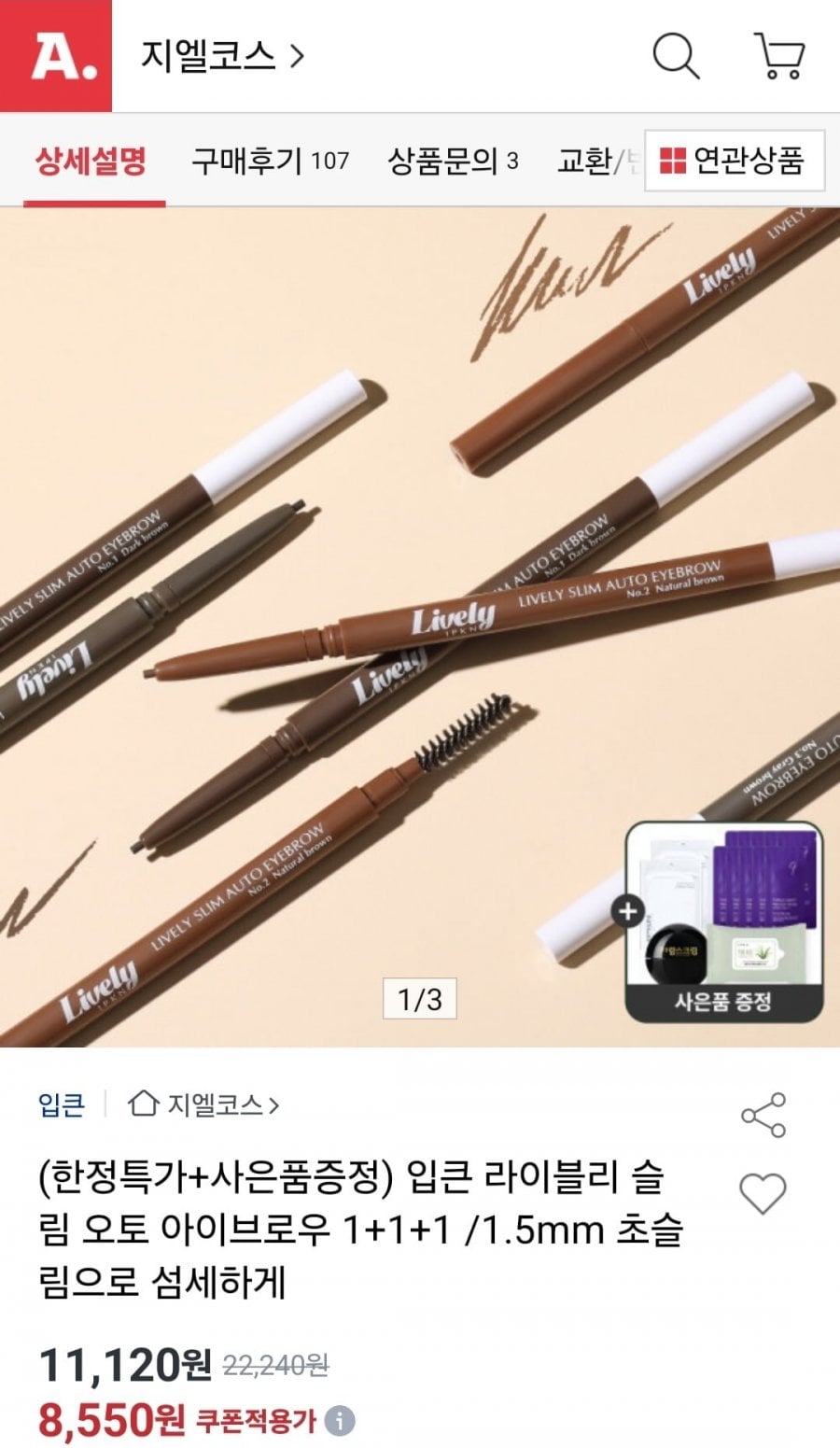Share this product
840x1448 pixels.
(763, 1115)
